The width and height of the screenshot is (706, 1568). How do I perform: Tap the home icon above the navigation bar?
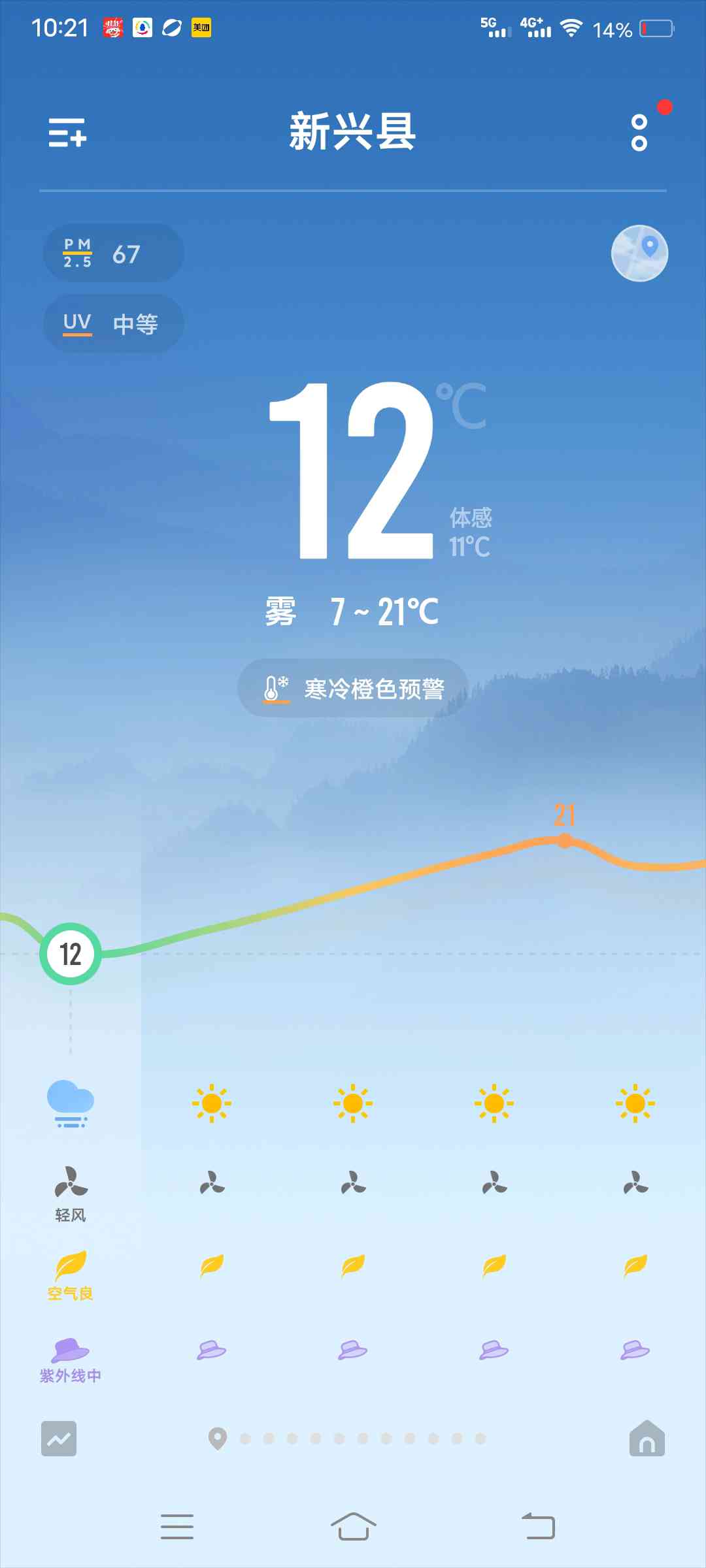click(x=647, y=1439)
